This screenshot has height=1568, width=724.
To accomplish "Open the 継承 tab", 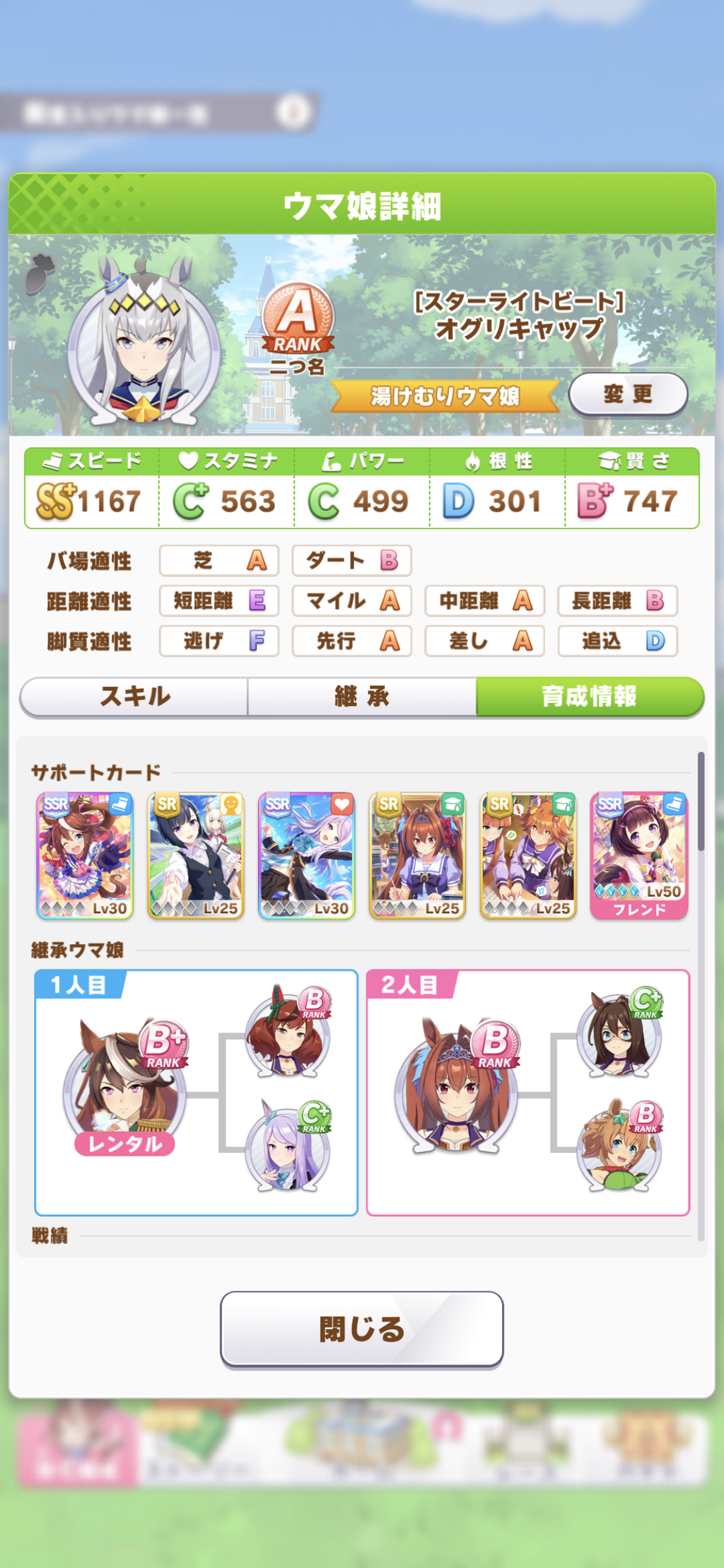I will [362, 697].
